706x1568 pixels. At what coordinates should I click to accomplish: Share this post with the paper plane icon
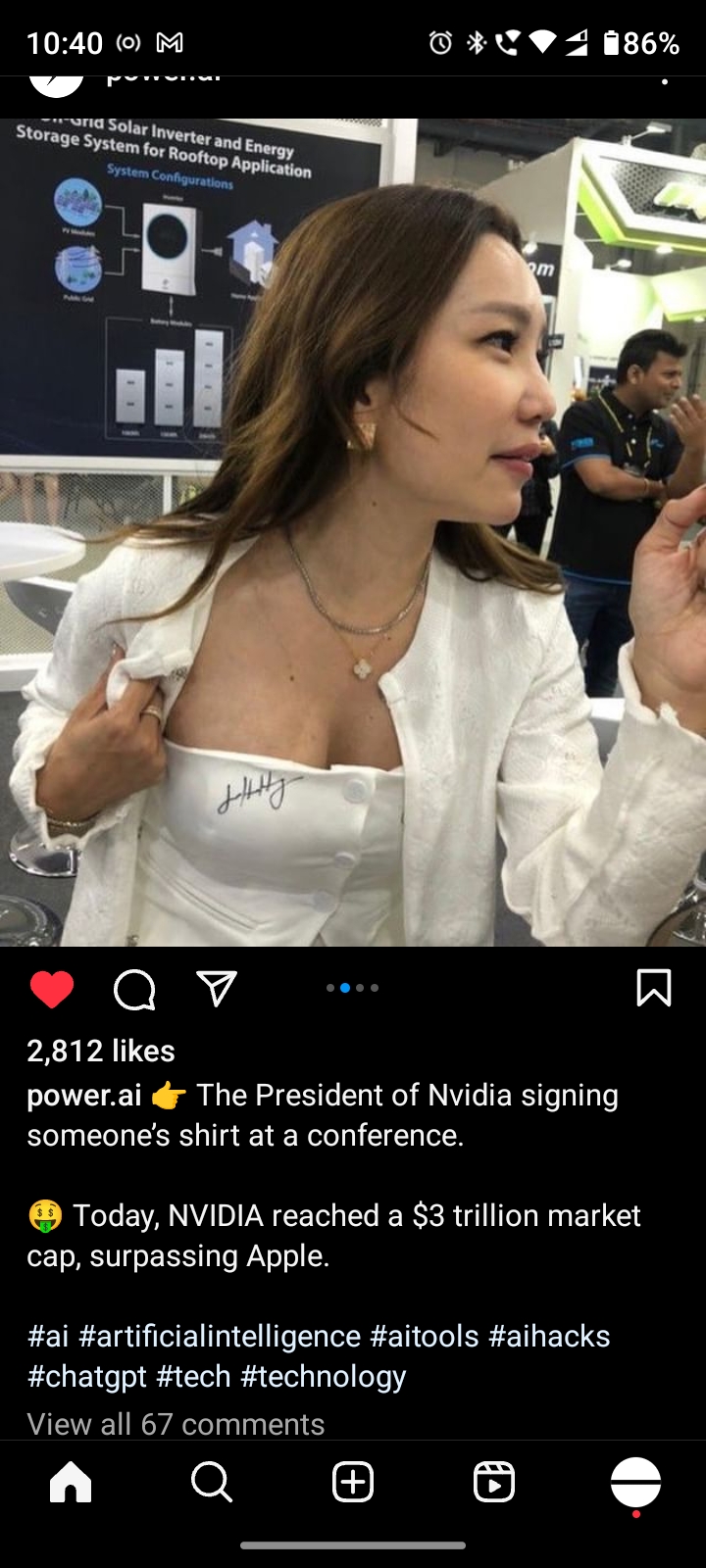217,988
